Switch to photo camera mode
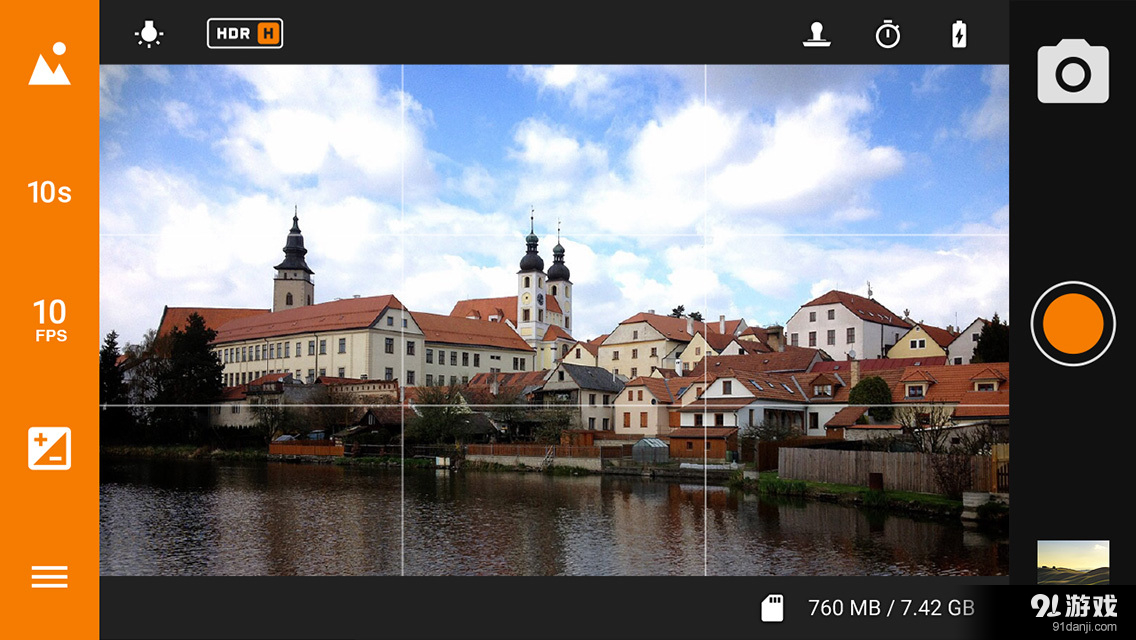Viewport: 1136px width, 640px height. coord(1073,72)
